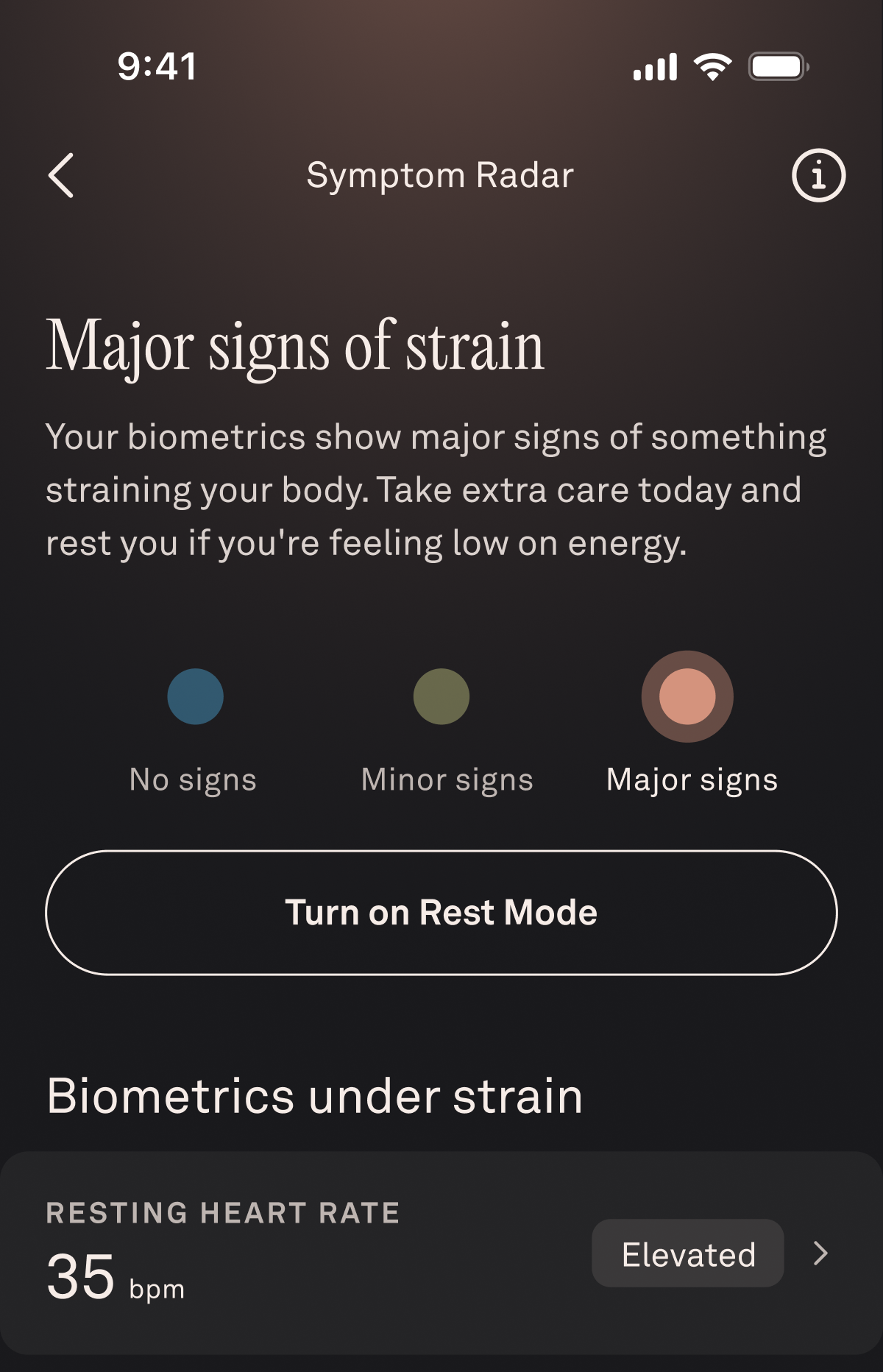
Task: Go back from Symptom Radar
Action: tap(61, 175)
